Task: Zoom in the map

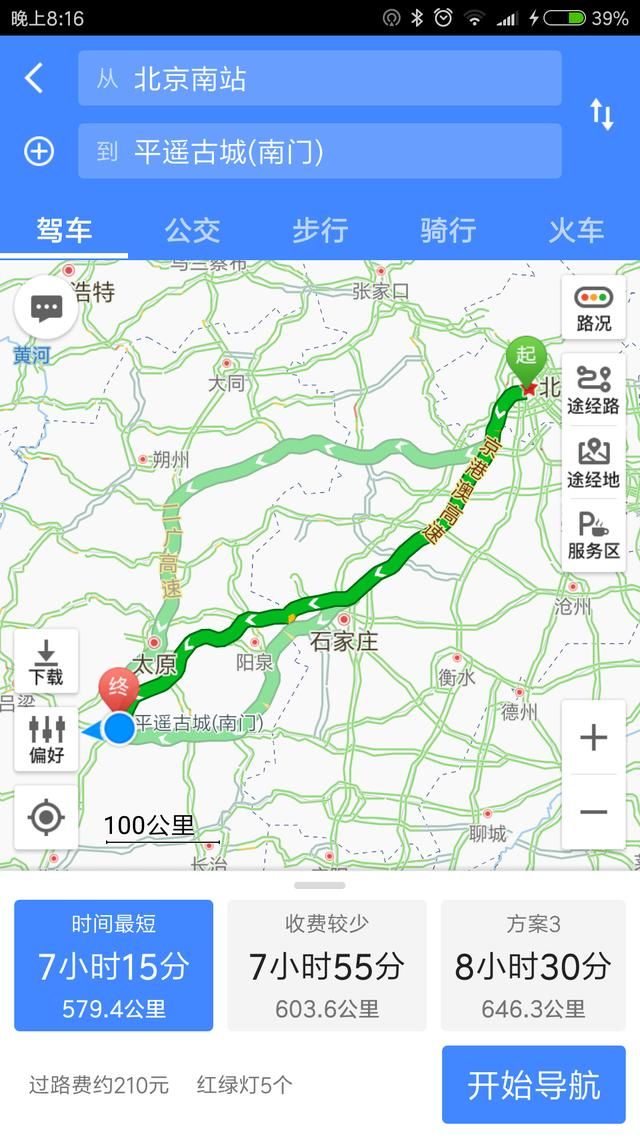Action: tap(593, 738)
